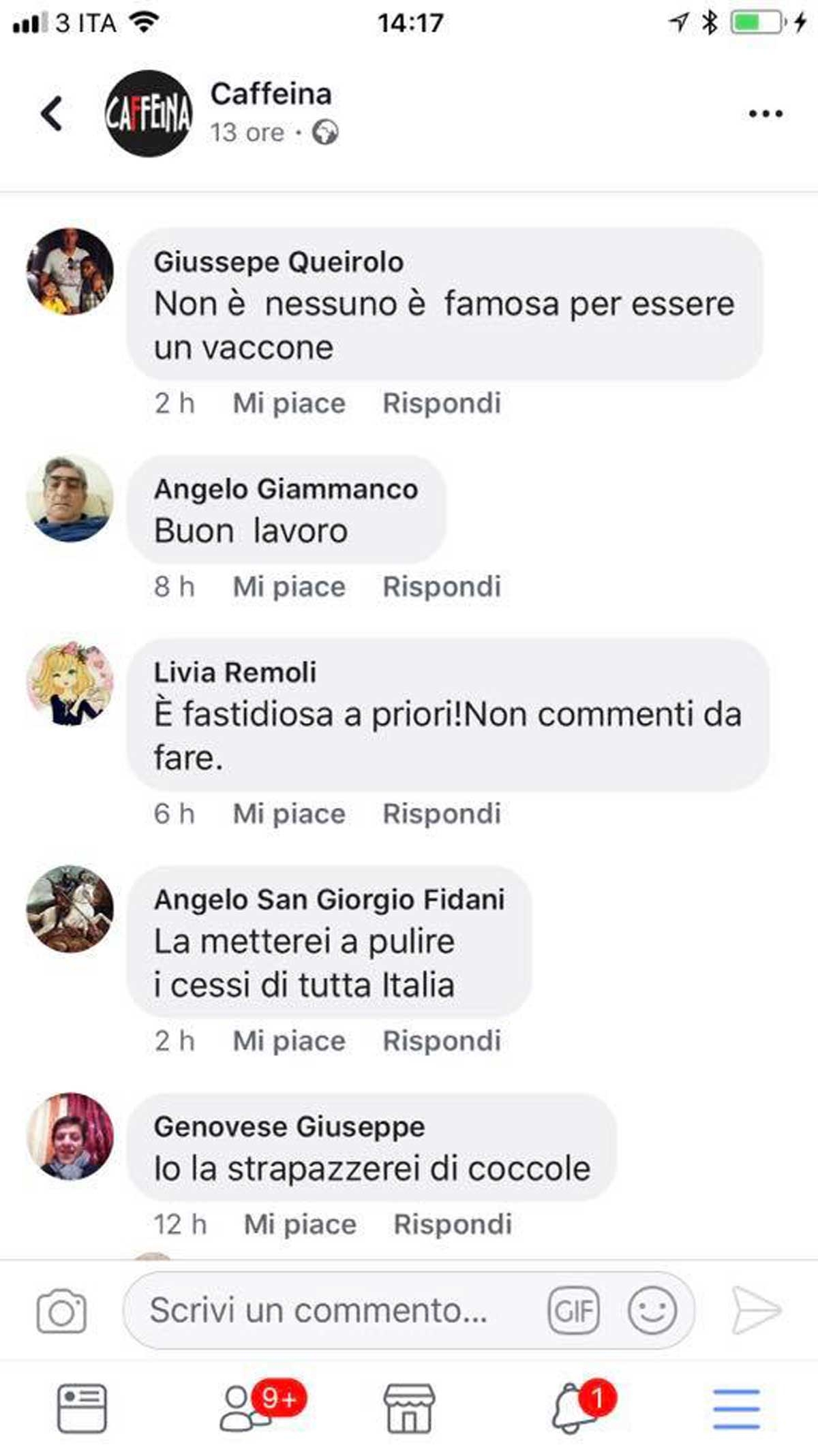
Task: Open the three-dot options menu
Action: (x=766, y=114)
